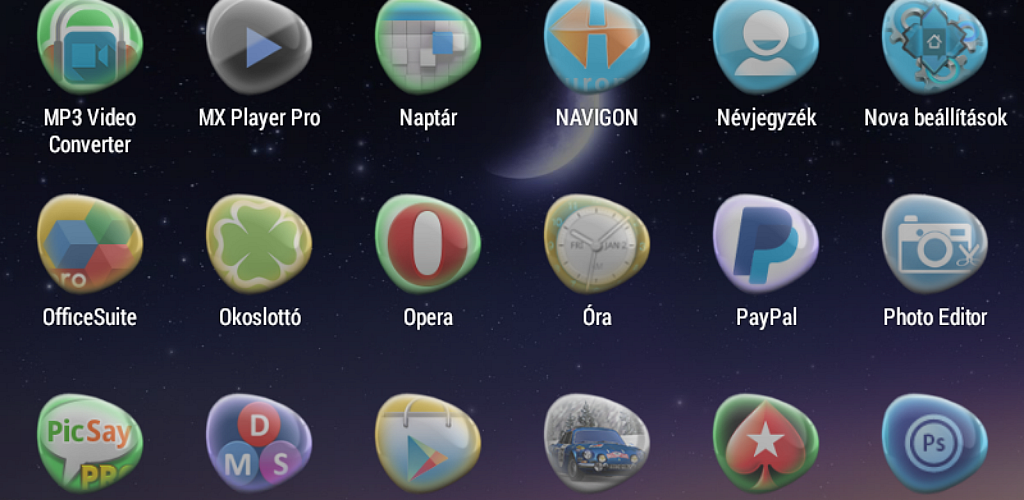This screenshot has height=500, width=1024.
Task: Open the Óra clock app
Action: (596, 243)
